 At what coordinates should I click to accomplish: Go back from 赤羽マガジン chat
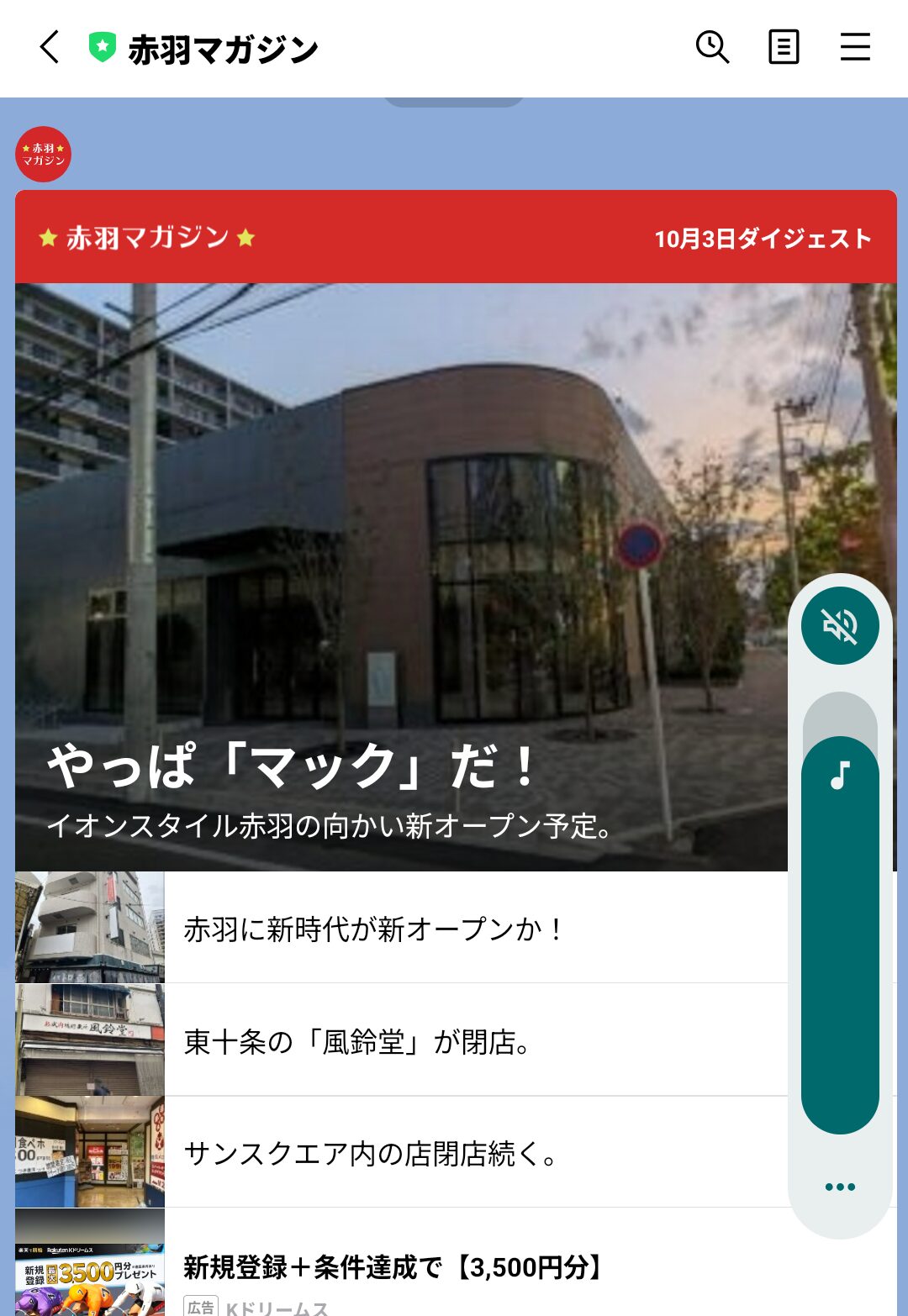[50, 47]
